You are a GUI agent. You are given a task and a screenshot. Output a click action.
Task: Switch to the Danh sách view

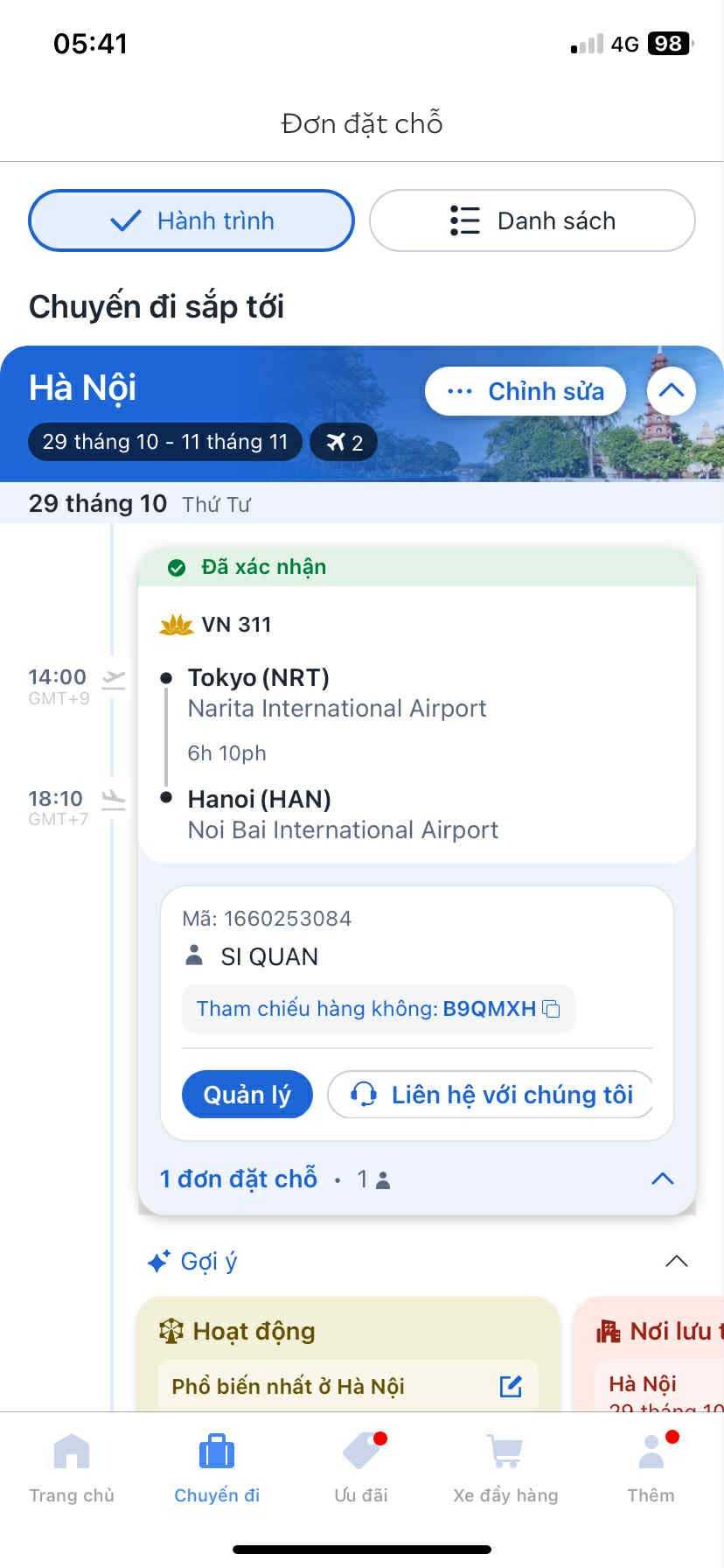532,220
